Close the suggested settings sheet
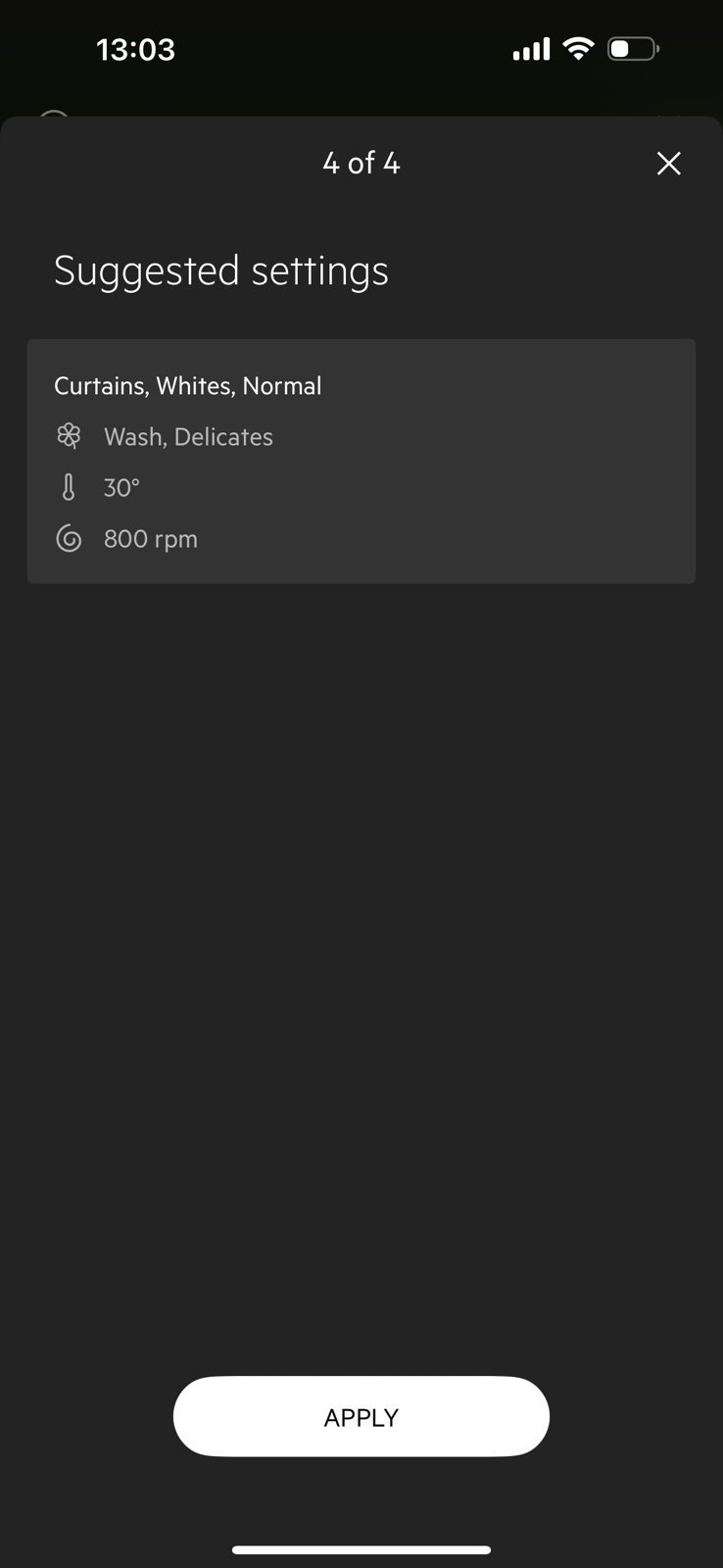 [668, 164]
